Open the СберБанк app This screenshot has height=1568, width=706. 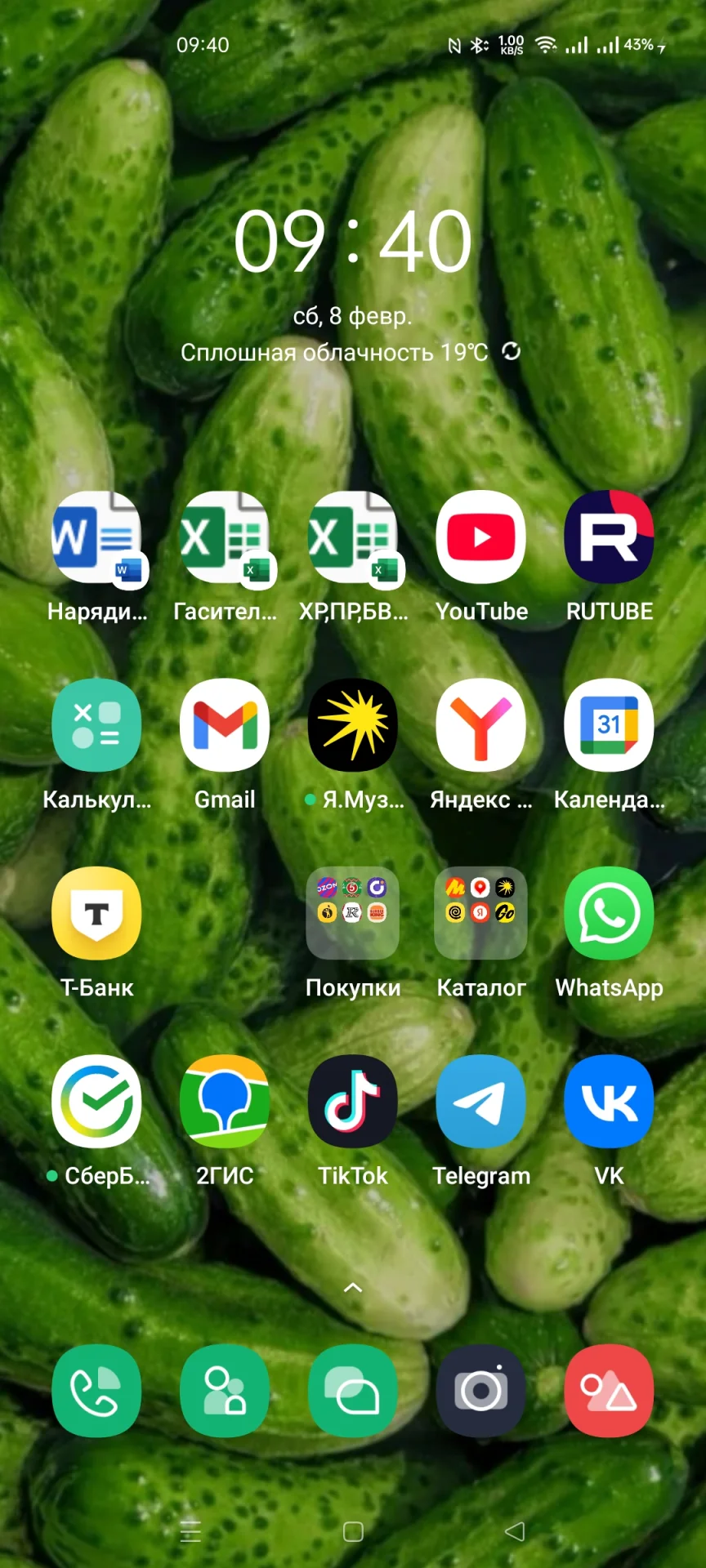coord(96,1101)
